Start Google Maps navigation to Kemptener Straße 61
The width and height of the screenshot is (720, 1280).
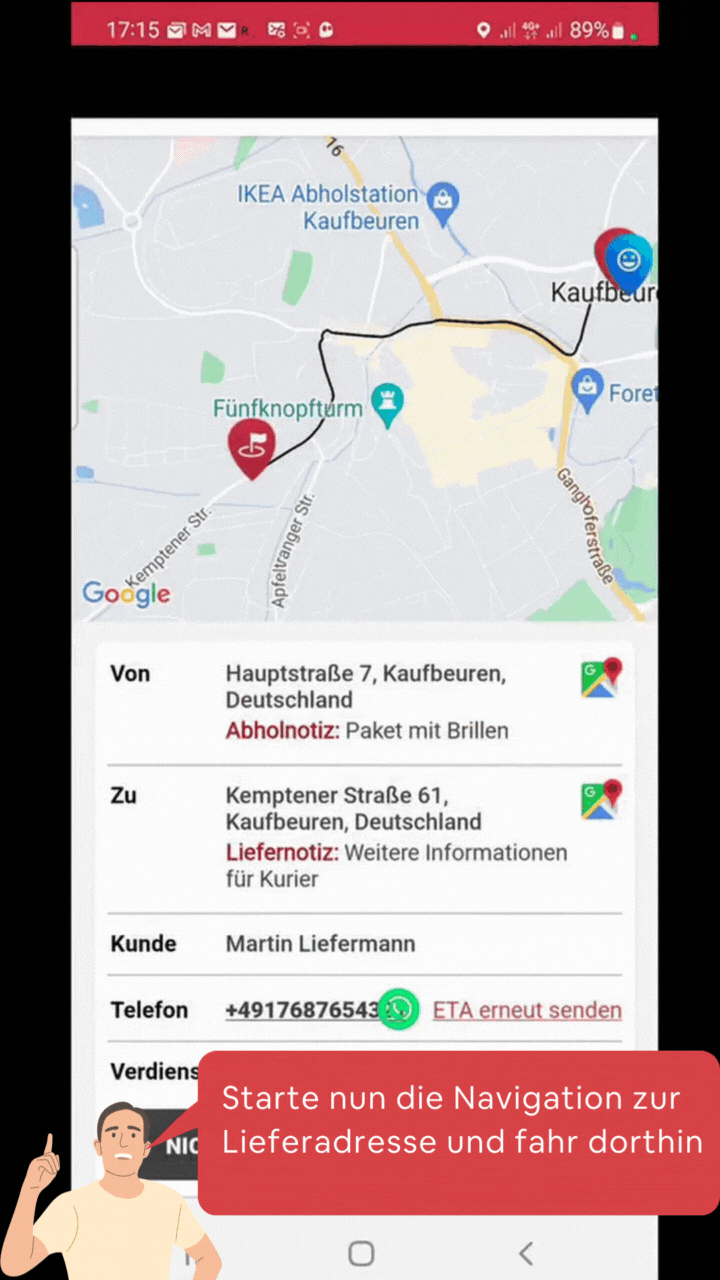(600, 800)
